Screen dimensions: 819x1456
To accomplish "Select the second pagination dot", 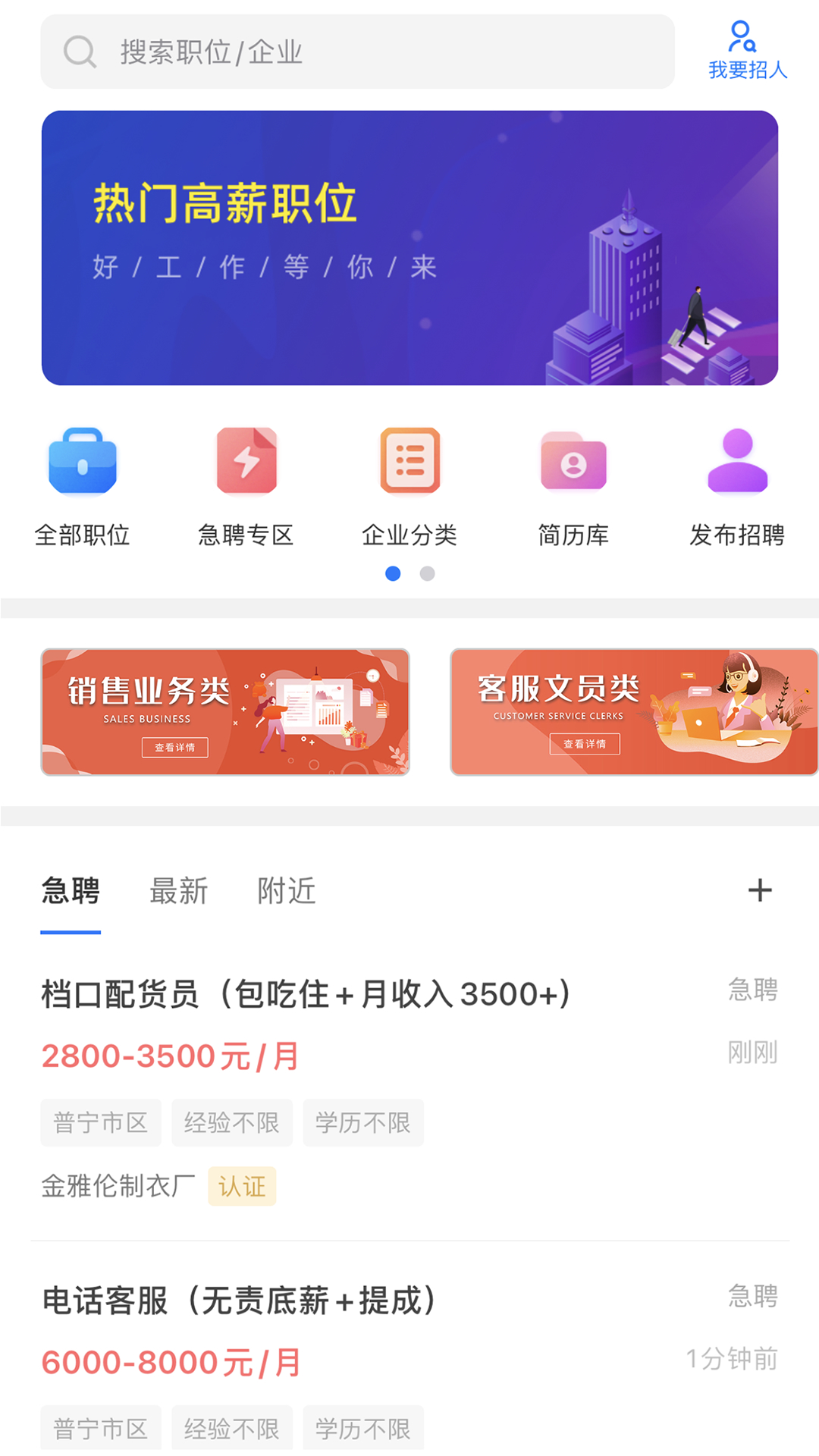I will pos(427,574).
